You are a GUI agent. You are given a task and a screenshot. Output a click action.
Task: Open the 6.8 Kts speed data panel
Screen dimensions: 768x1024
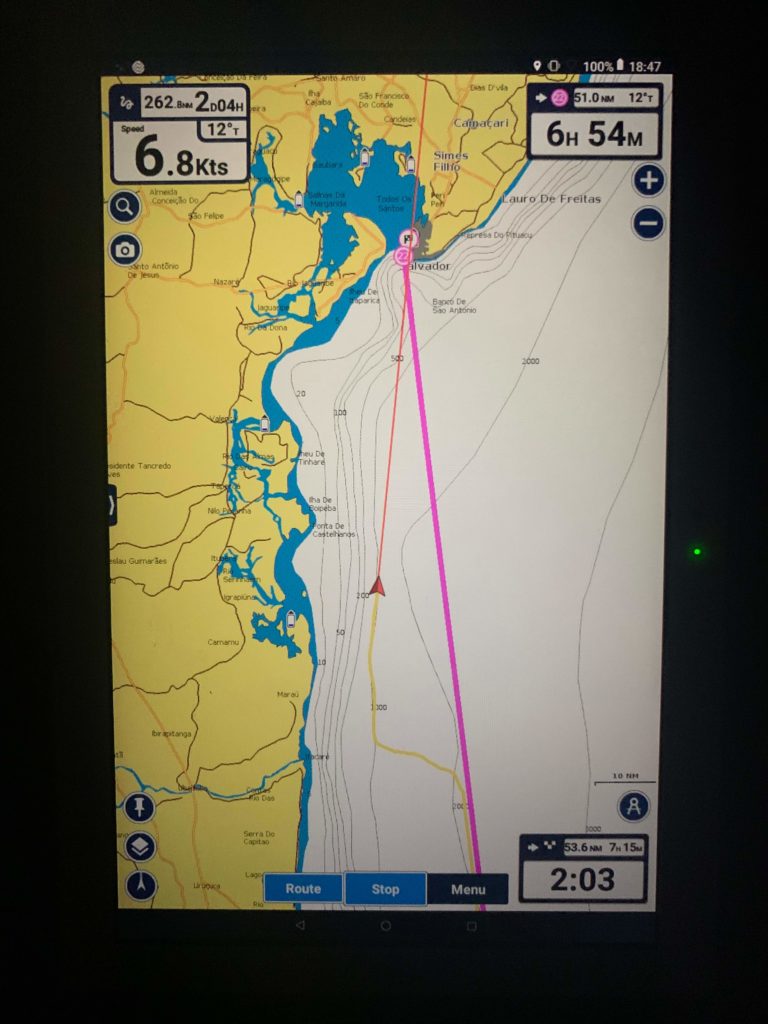180,135
